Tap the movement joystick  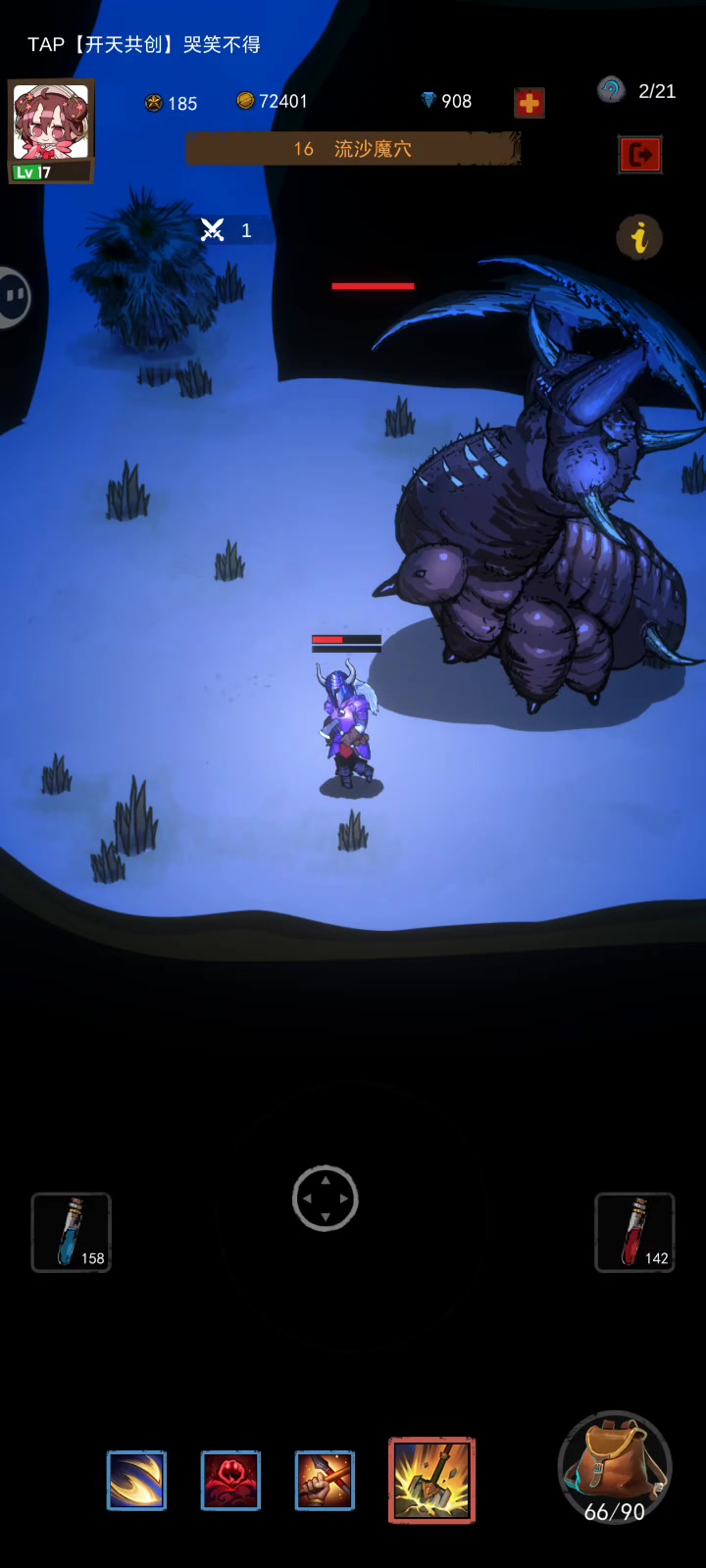click(x=326, y=1198)
